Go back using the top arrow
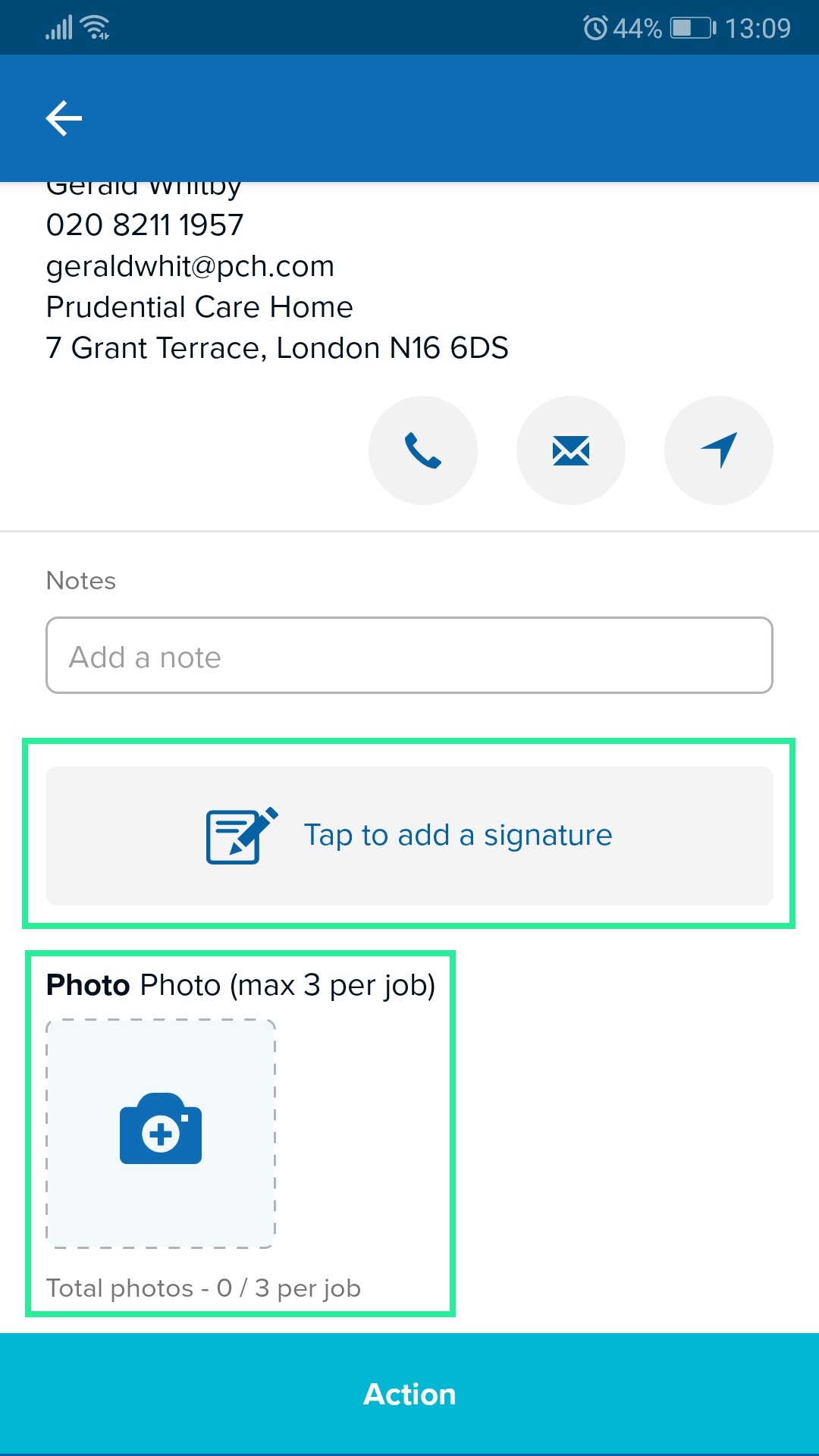 (64, 118)
